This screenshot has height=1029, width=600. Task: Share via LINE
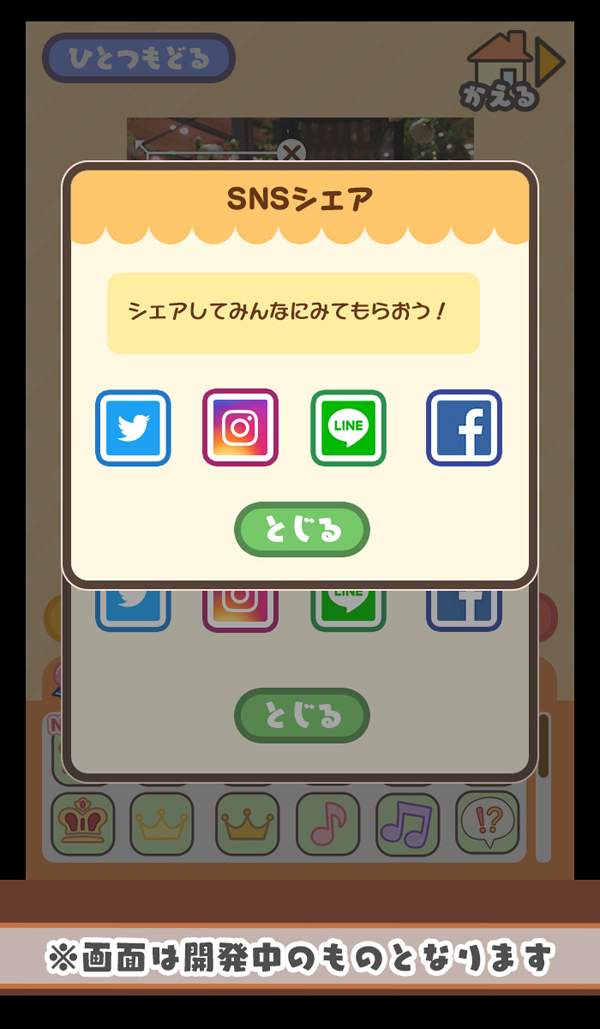[x=348, y=428]
